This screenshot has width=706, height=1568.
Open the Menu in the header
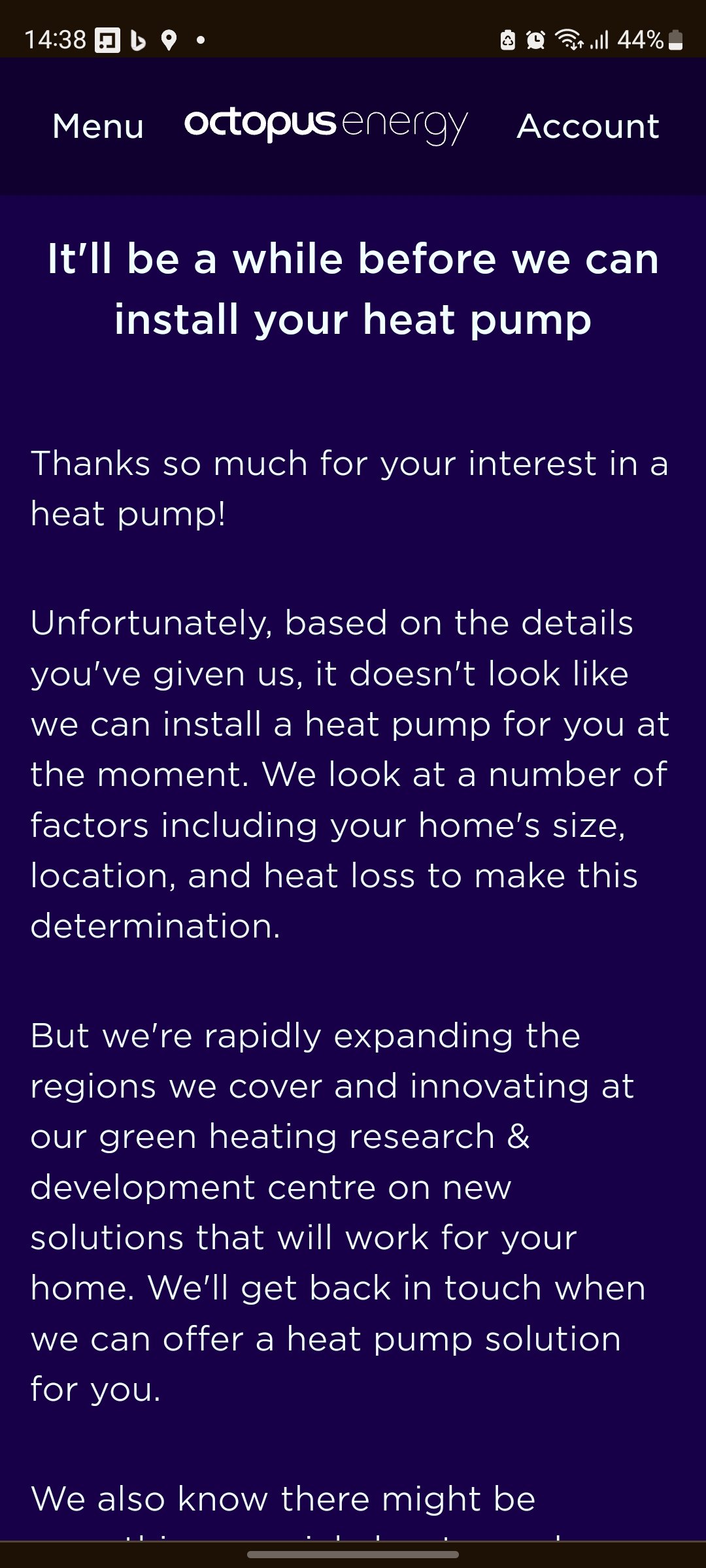coord(98,126)
